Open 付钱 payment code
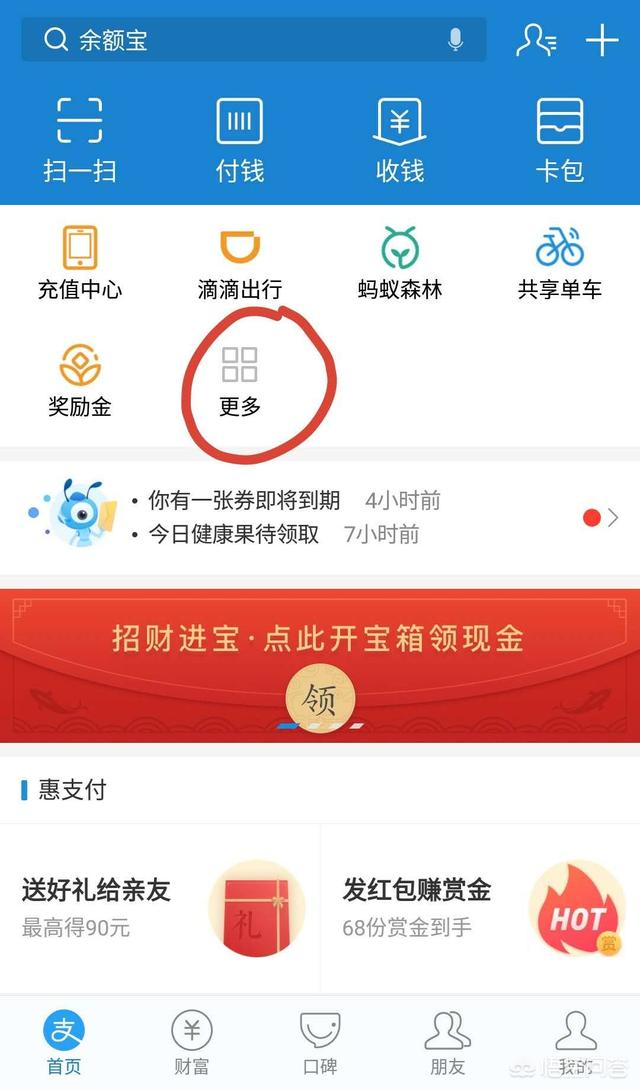 click(x=240, y=140)
